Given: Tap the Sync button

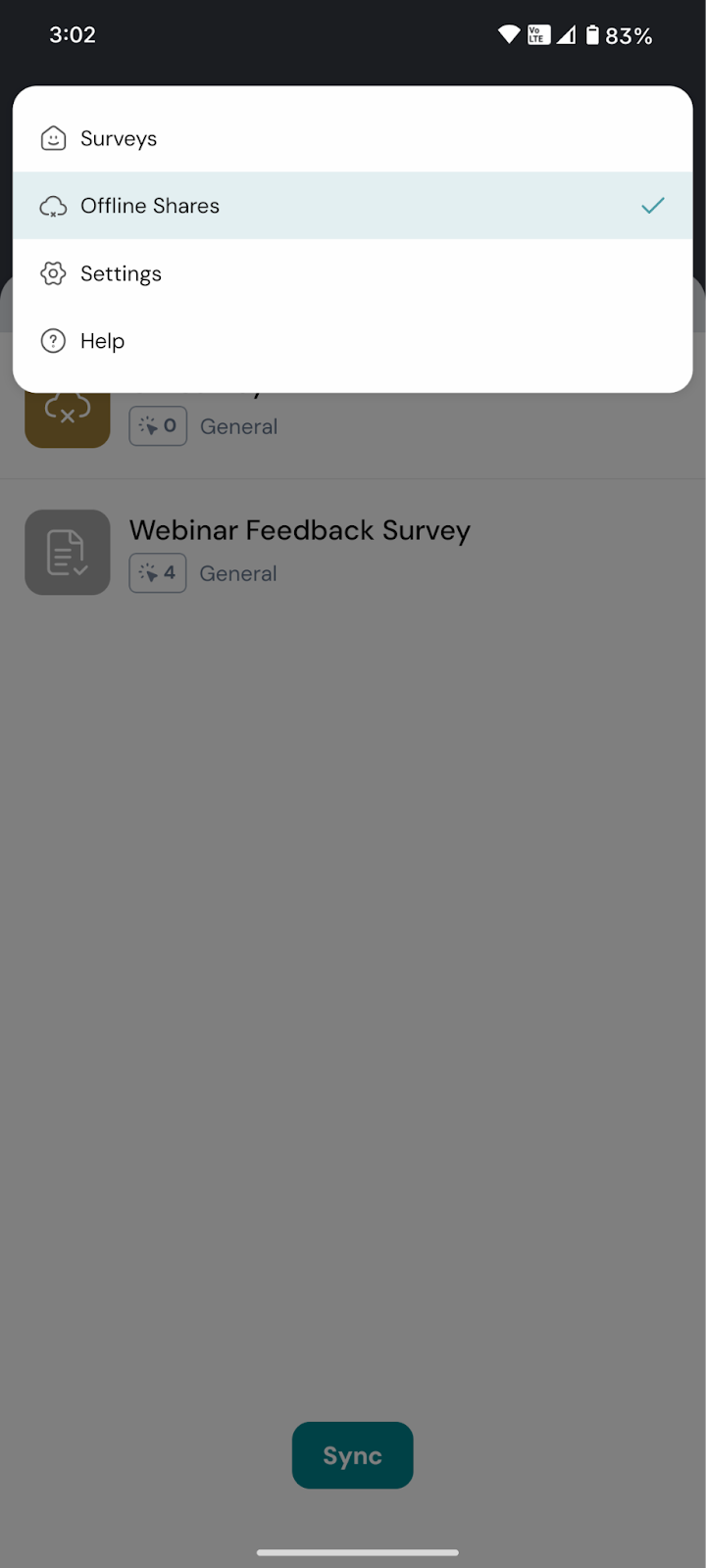Looking at the screenshot, I should 352,1455.
